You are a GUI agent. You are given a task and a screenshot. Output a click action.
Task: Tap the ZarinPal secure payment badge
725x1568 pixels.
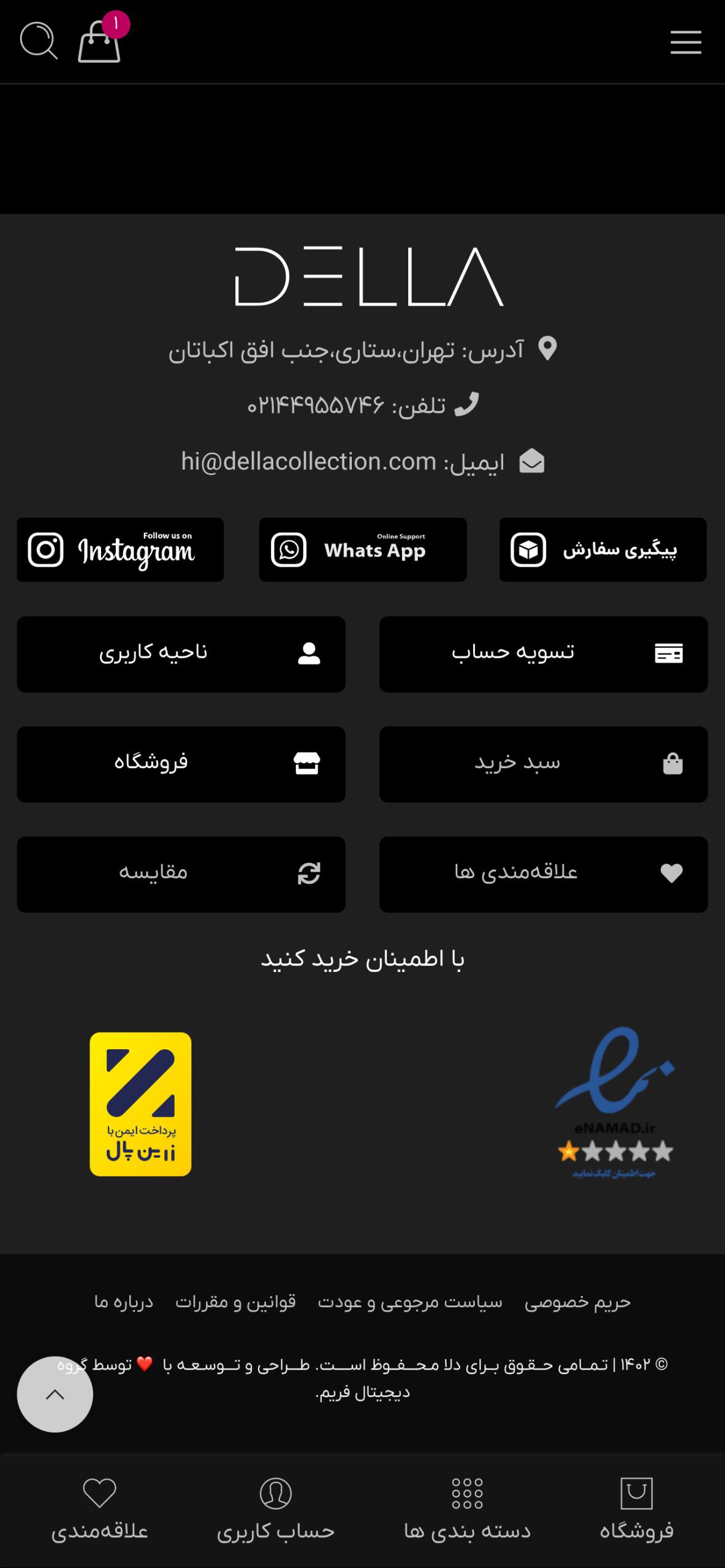point(140,1104)
